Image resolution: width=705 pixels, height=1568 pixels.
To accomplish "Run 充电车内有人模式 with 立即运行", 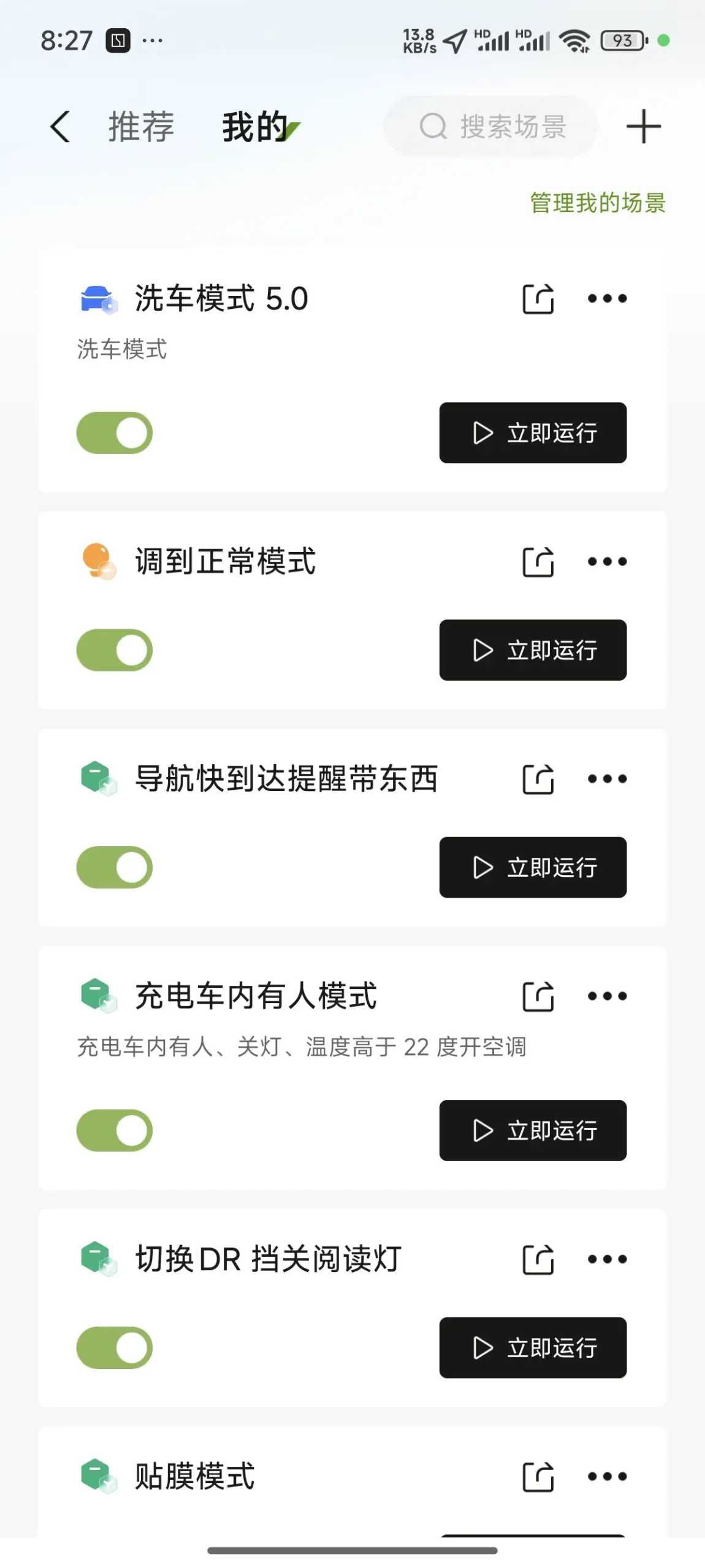I will coord(533,1131).
